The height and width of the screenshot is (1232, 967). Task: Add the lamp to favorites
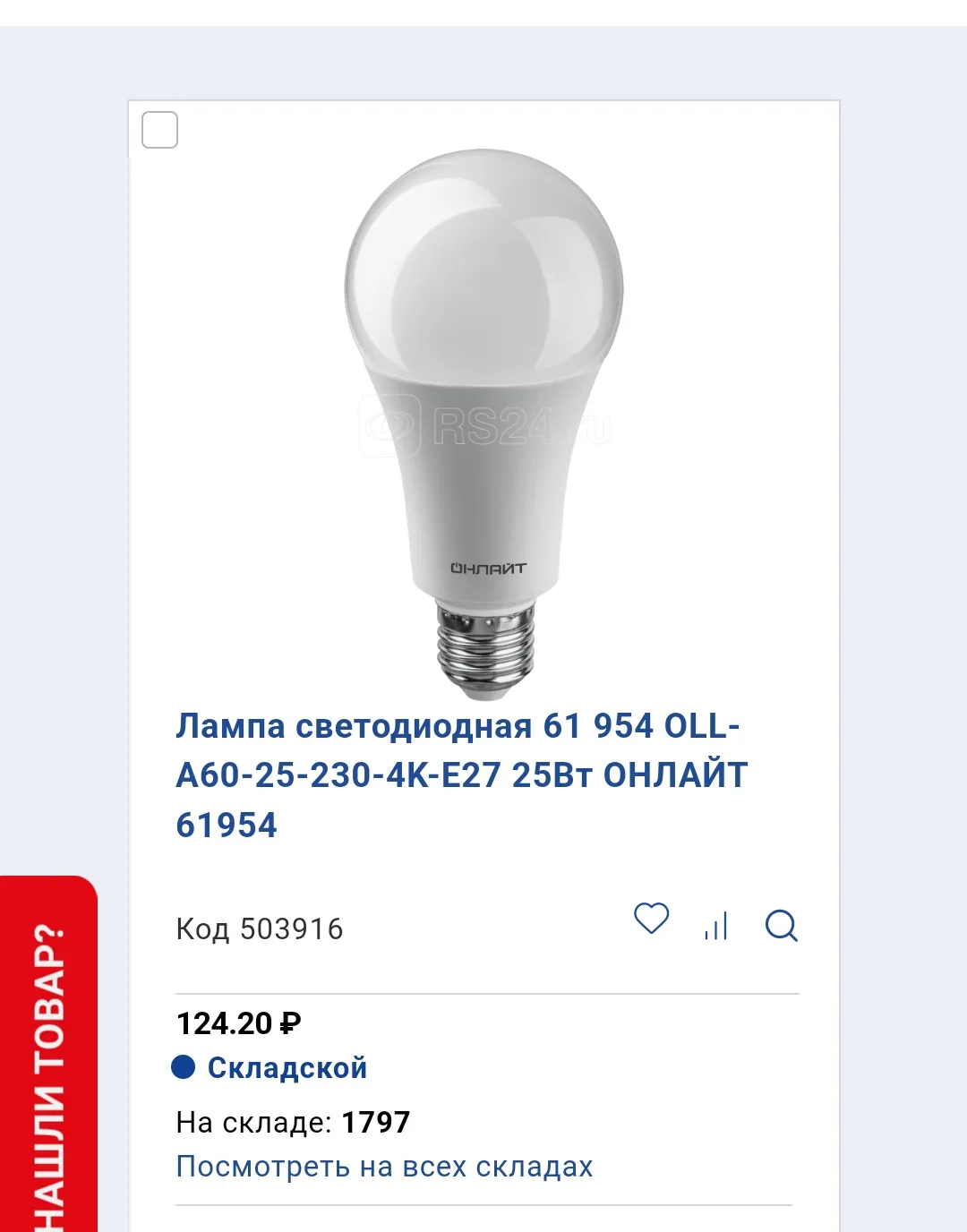pyautogui.click(x=651, y=920)
